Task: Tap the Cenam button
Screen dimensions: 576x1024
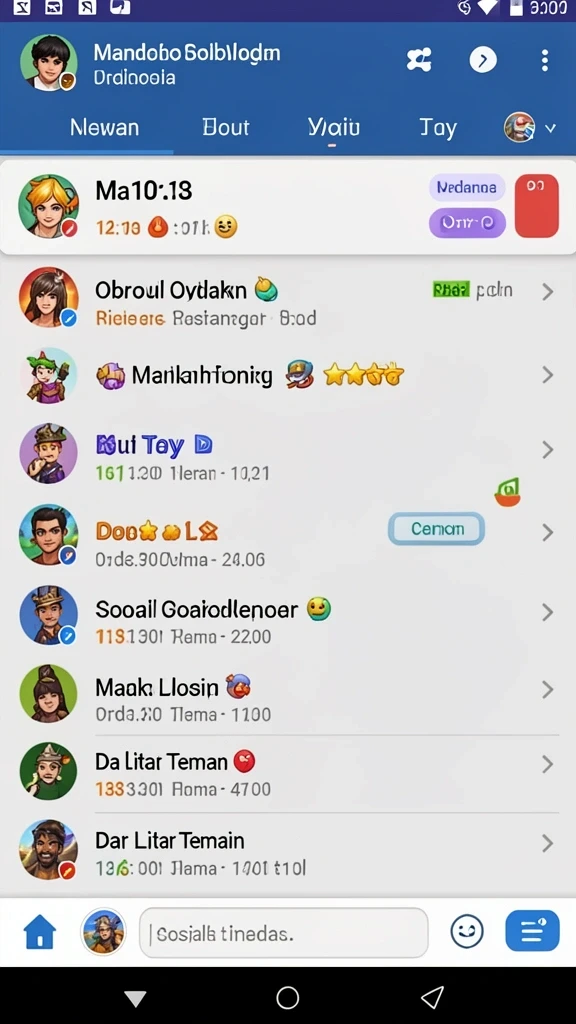Action: point(436,529)
